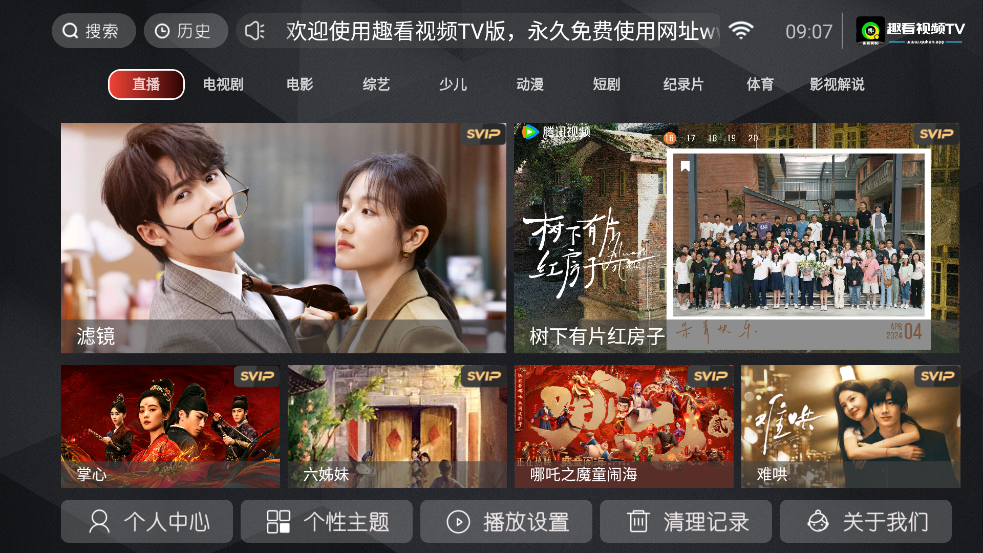Switch to the 电视剧 tab

coord(223,85)
